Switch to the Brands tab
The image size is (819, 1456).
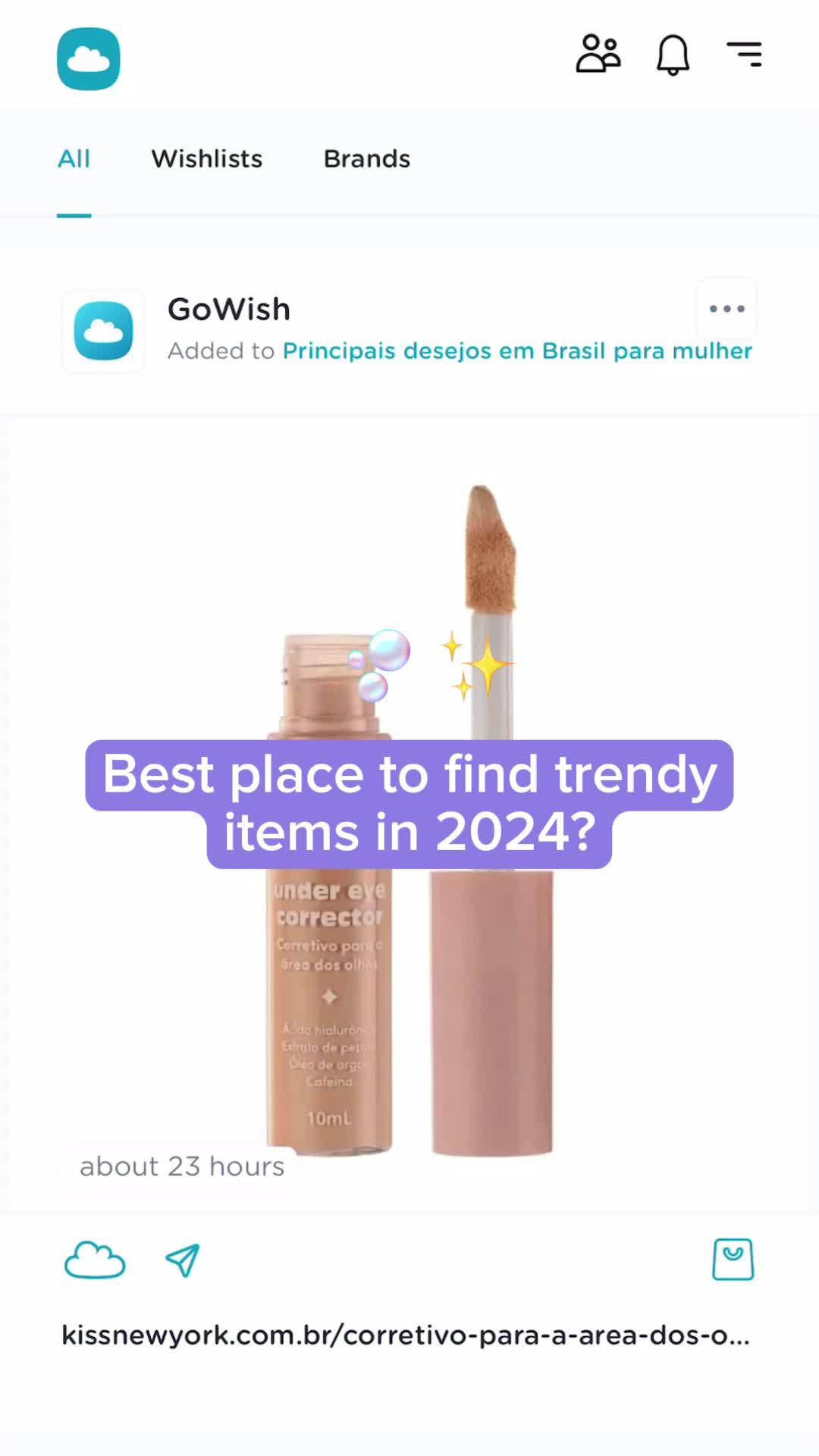click(367, 158)
